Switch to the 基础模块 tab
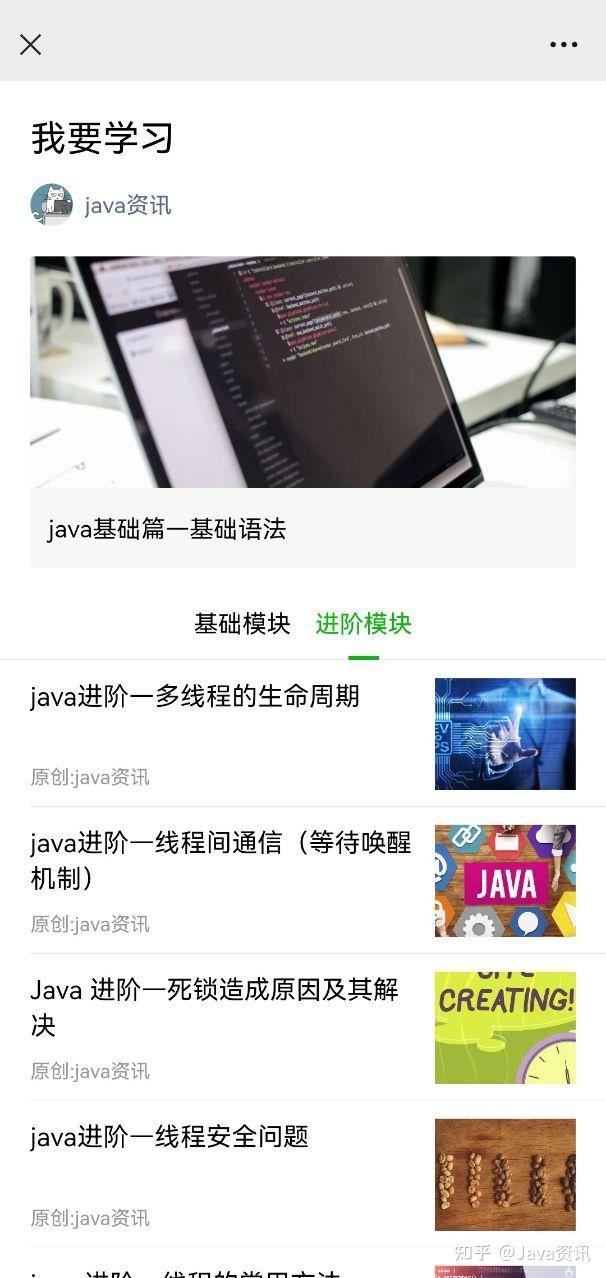 (x=242, y=624)
